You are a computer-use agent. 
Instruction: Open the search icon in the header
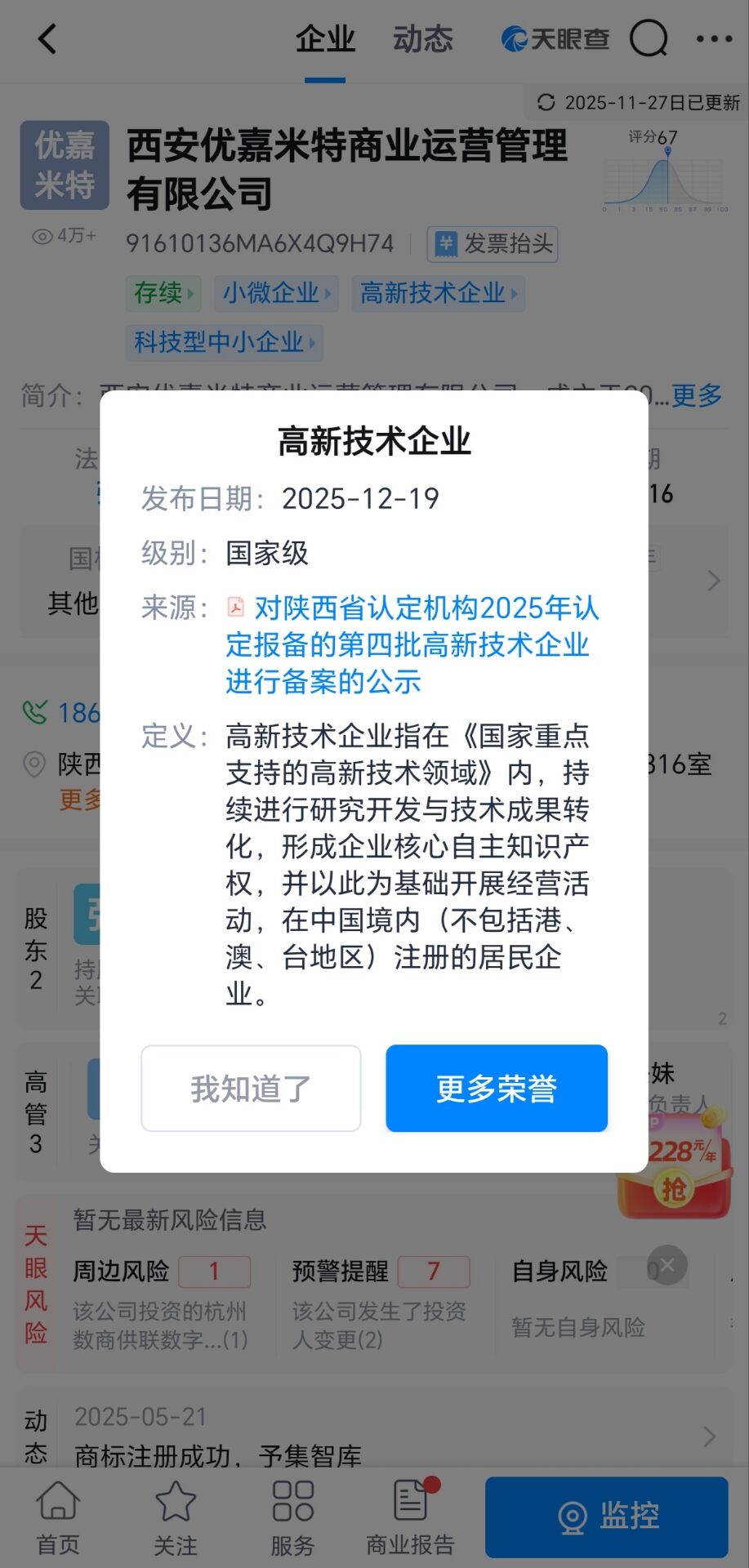tap(649, 38)
